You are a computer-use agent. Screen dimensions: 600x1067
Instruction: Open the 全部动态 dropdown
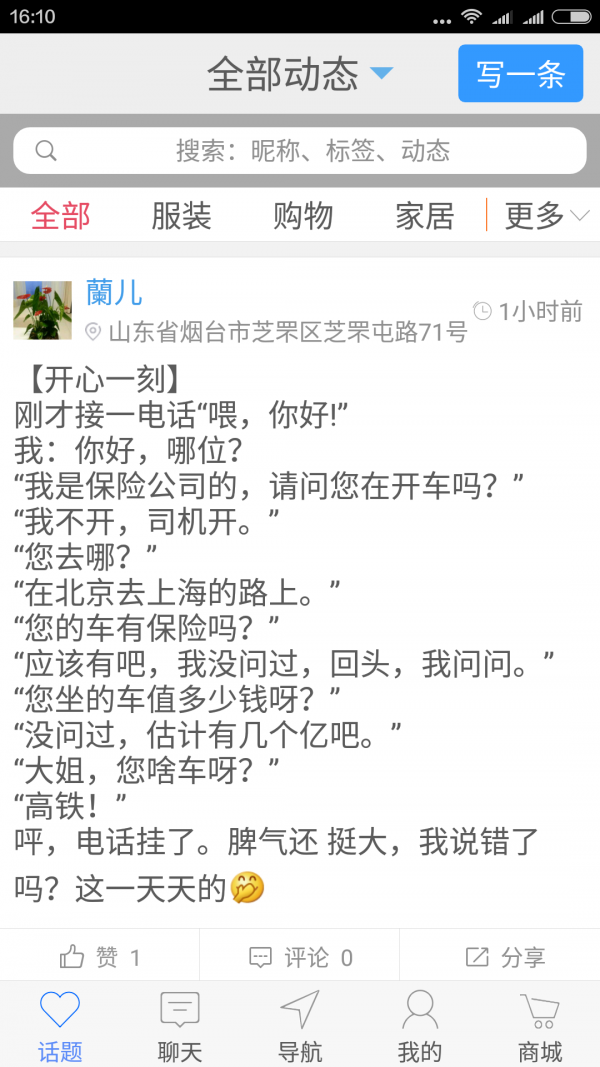click(299, 74)
